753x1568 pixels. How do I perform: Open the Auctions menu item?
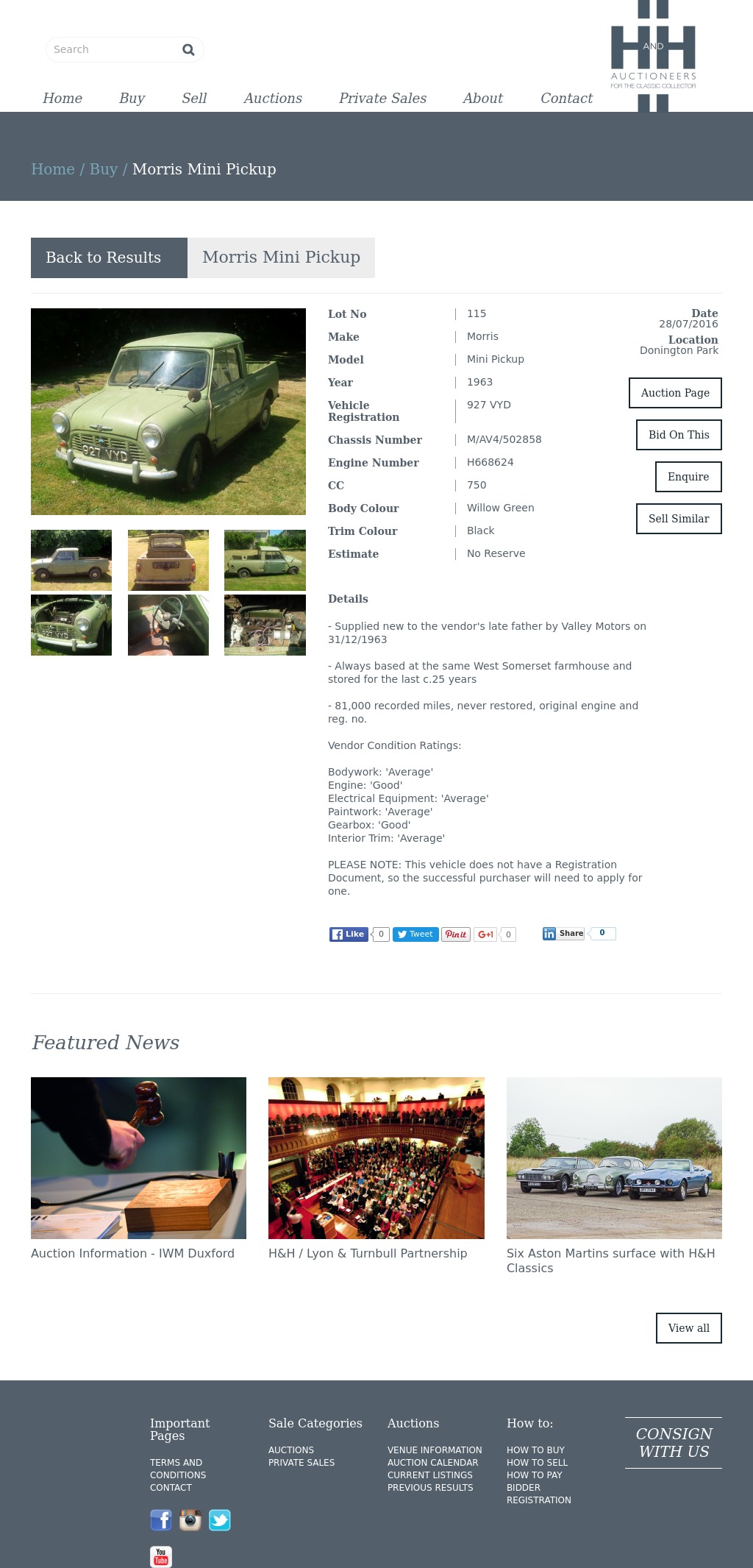point(273,98)
